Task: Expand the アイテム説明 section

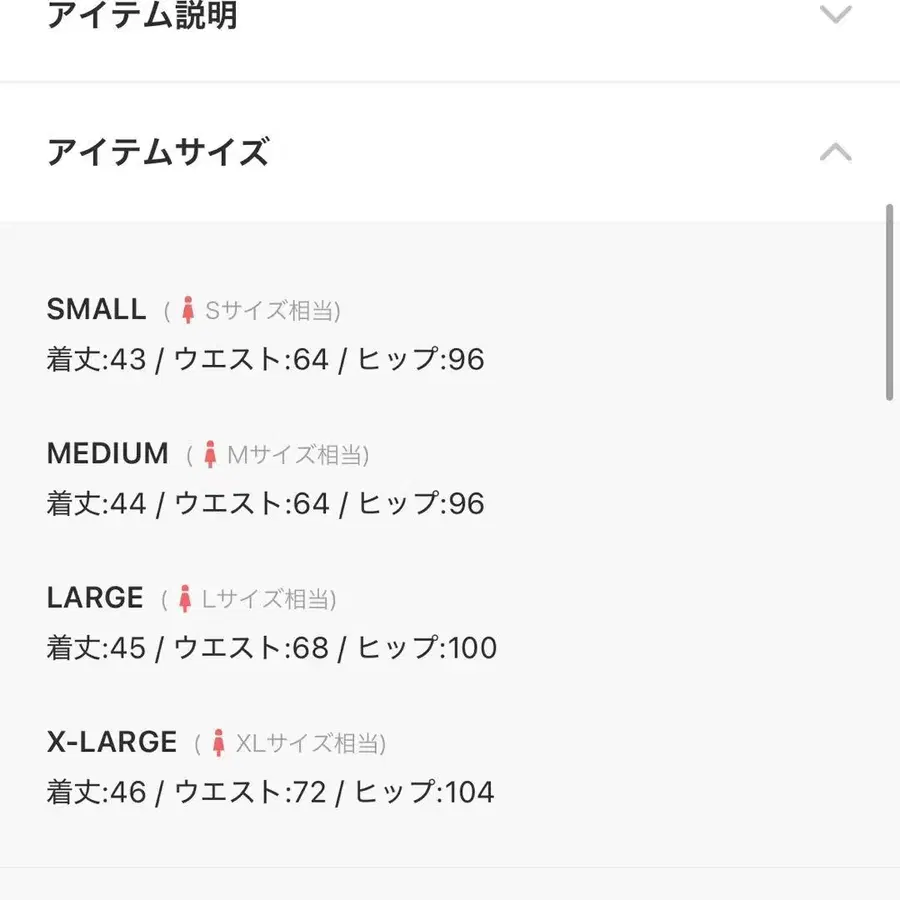Action: (835, 15)
